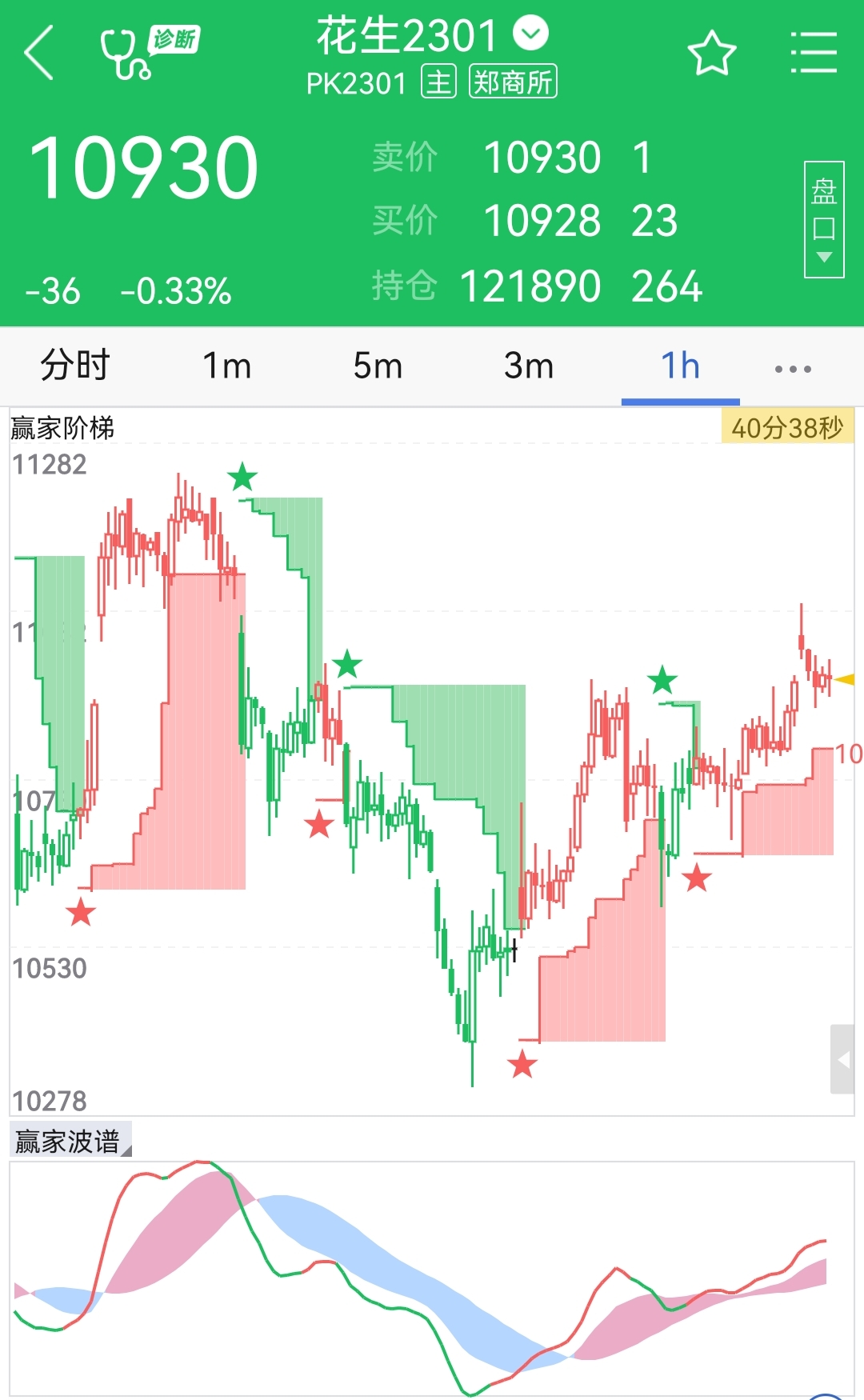Image resolution: width=864 pixels, height=1400 pixels.
Task: Tap the gray side-panel arrow handle on the chart
Action: pos(842,1059)
